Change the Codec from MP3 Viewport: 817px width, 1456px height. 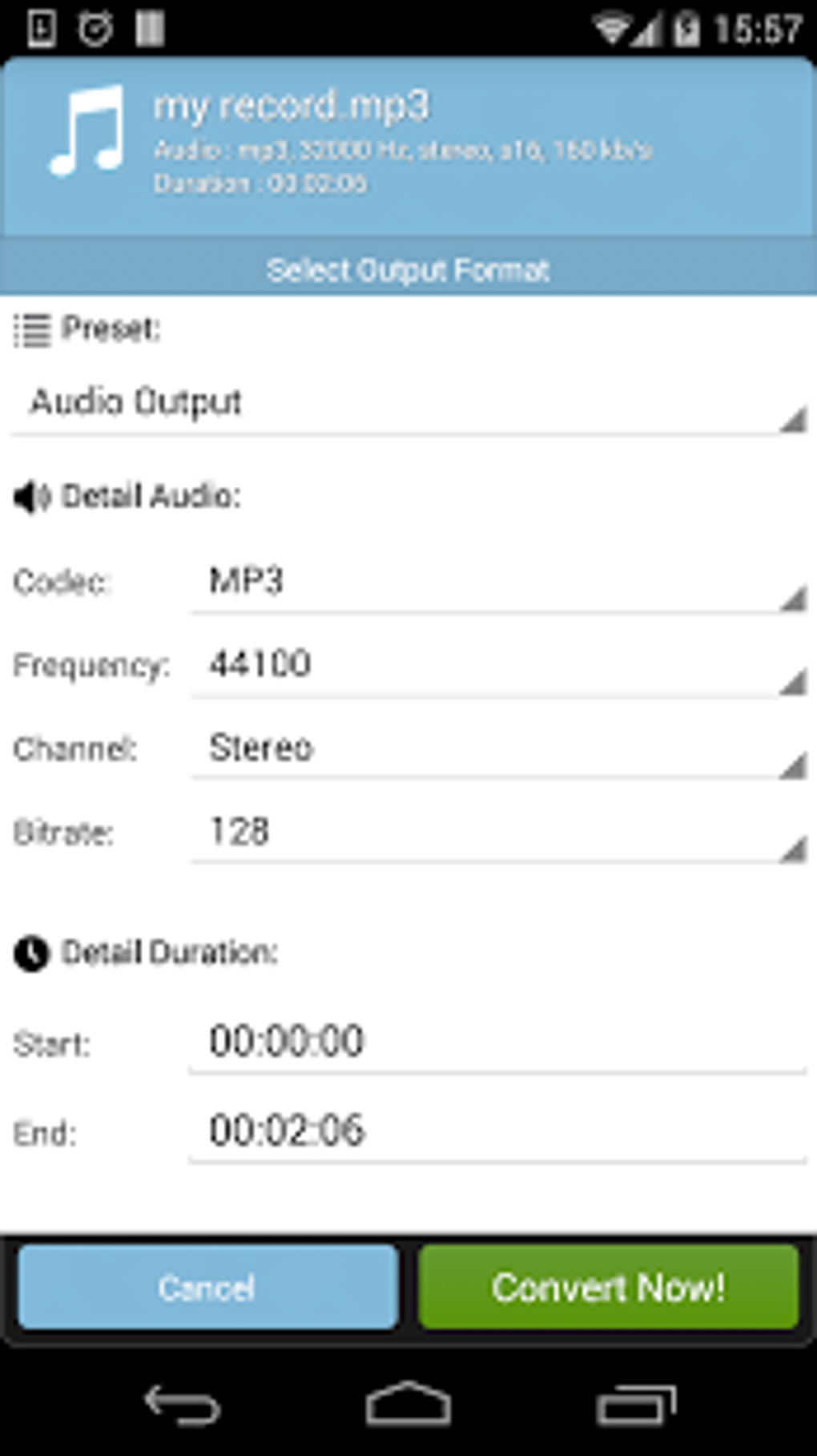[497, 583]
